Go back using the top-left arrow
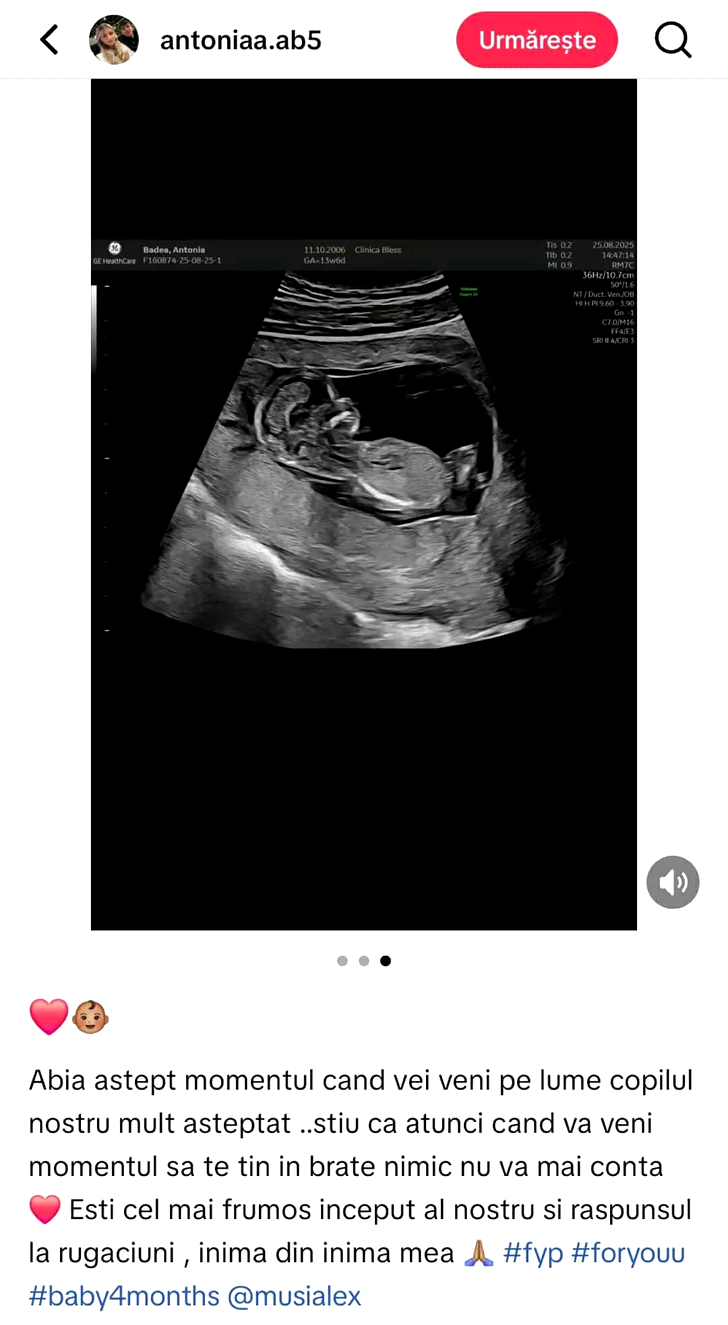The image size is (728, 1325). [x=49, y=40]
